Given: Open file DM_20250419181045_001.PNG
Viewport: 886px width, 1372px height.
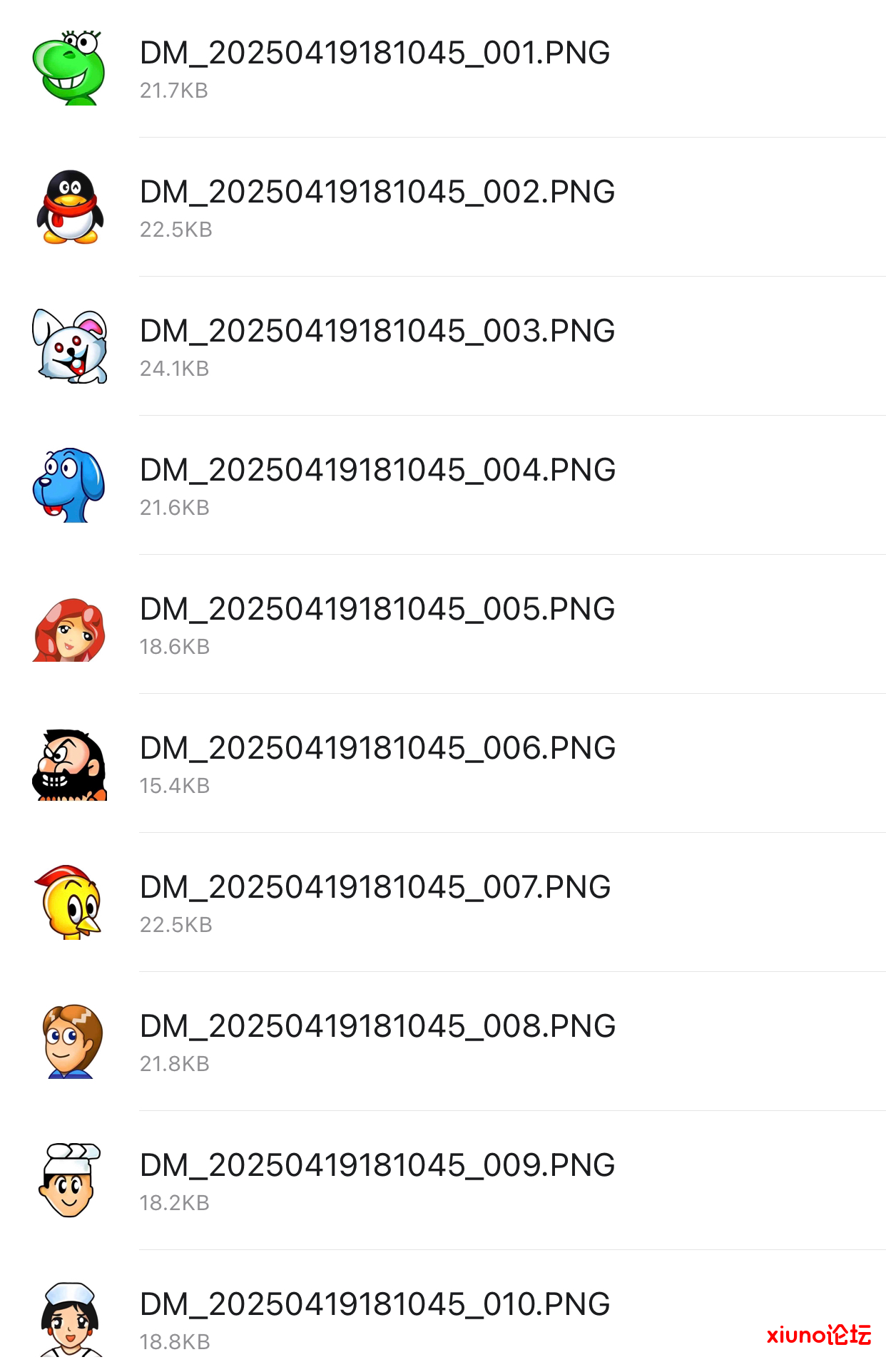Looking at the screenshot, I should (x=375, y=53).
